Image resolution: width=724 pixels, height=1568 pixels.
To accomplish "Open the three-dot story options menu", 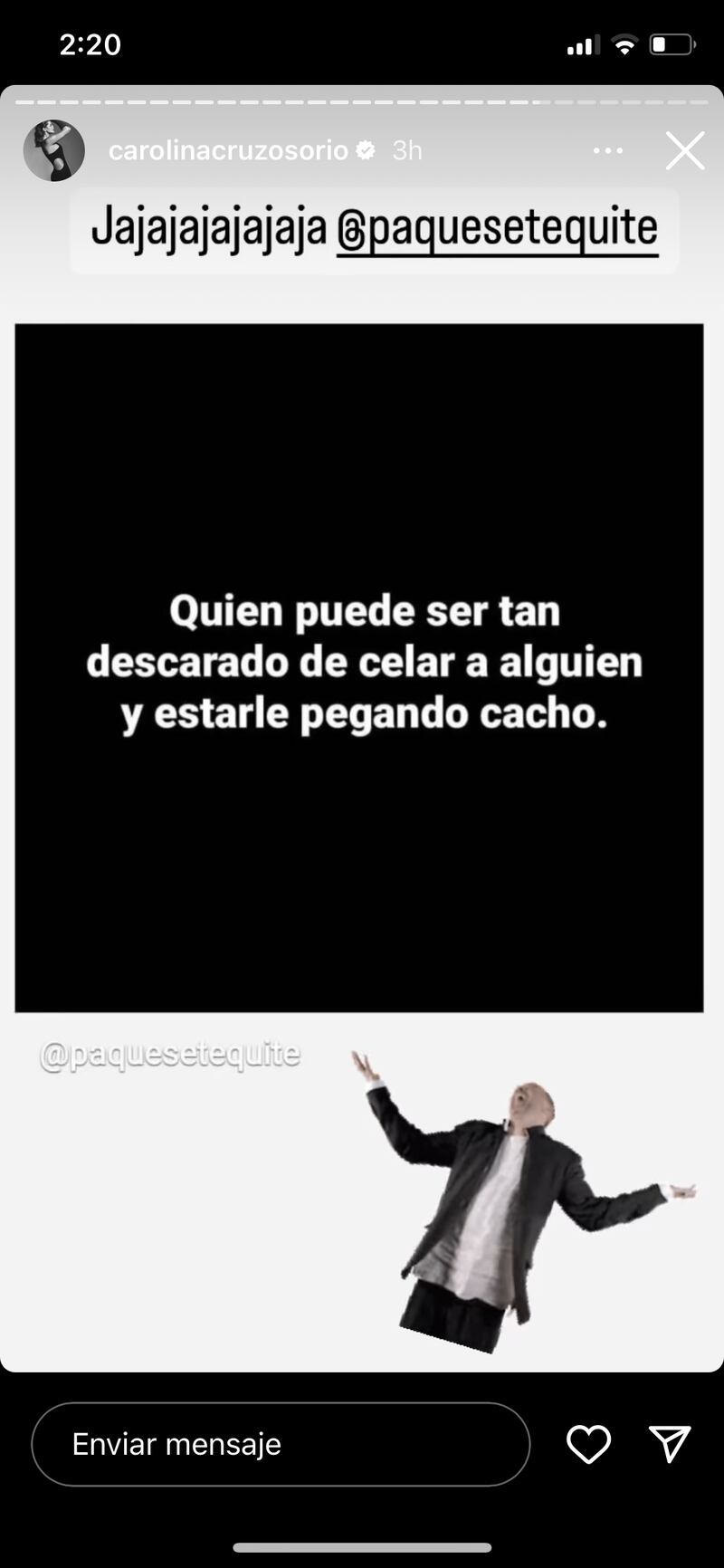I will point(608,151).
